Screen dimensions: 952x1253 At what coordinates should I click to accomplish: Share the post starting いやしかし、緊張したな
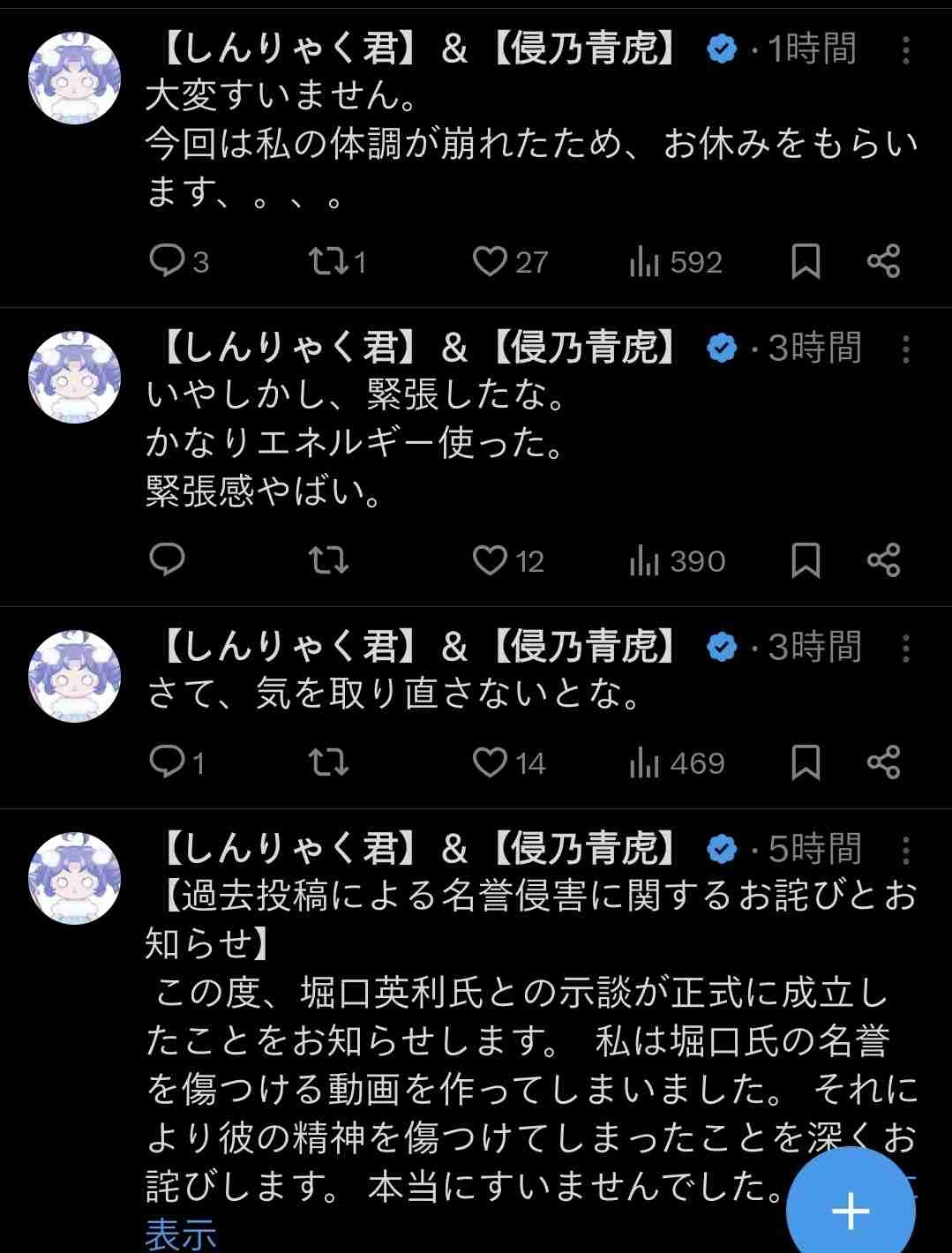[883, 560]
